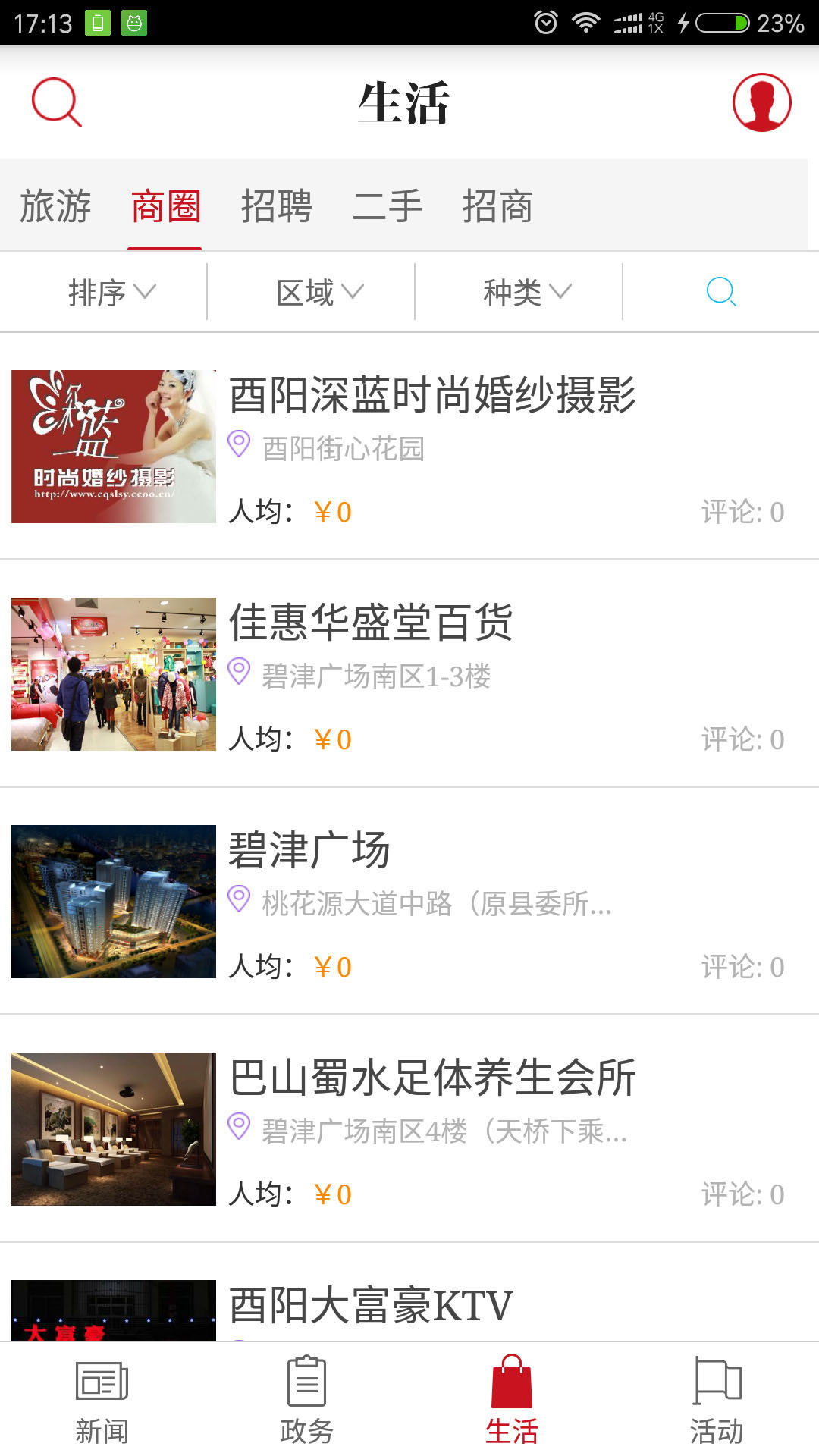This screenshot has height=1456, width=819.
Task: Open the search icon at top left
Action: (x=57, y=104)
